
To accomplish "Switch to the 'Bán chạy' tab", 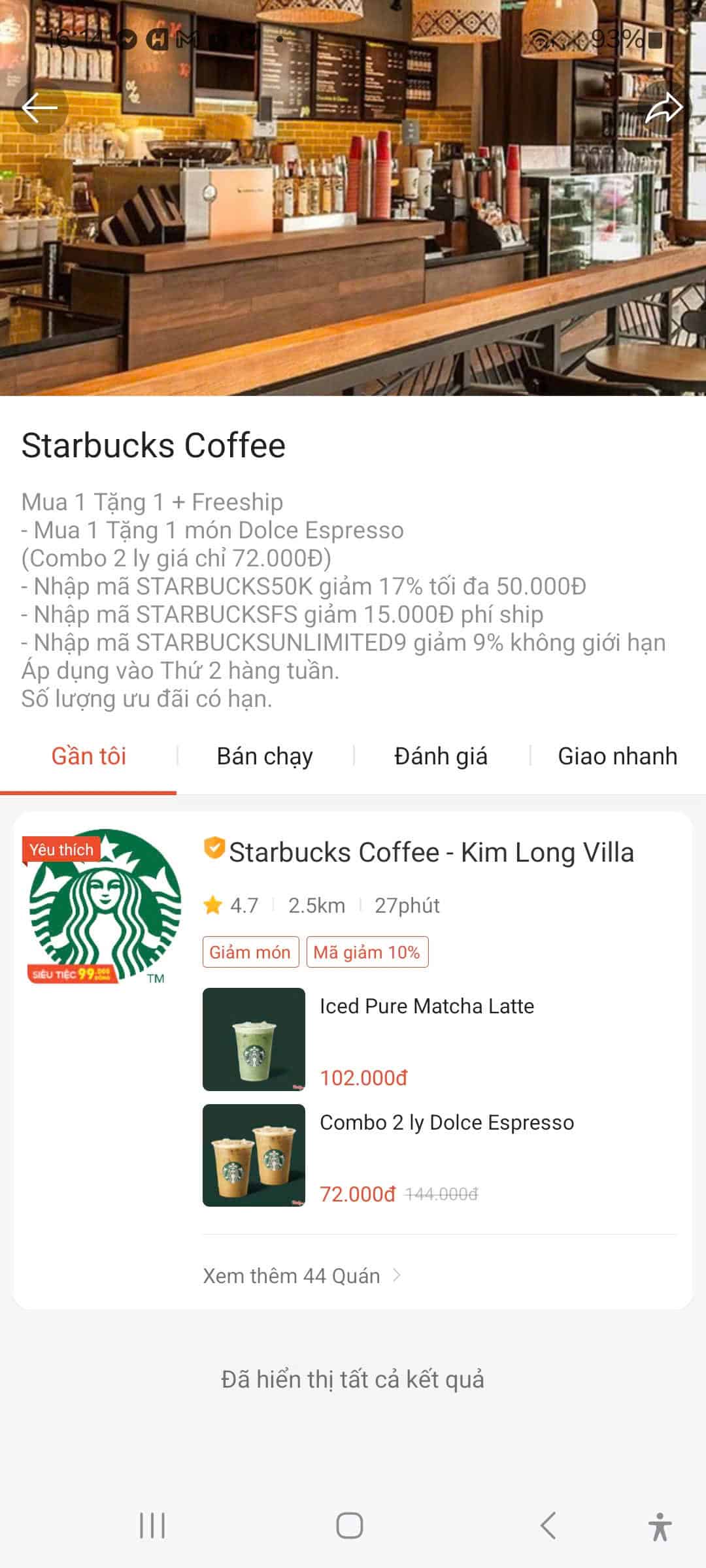I will coord(265,756).
